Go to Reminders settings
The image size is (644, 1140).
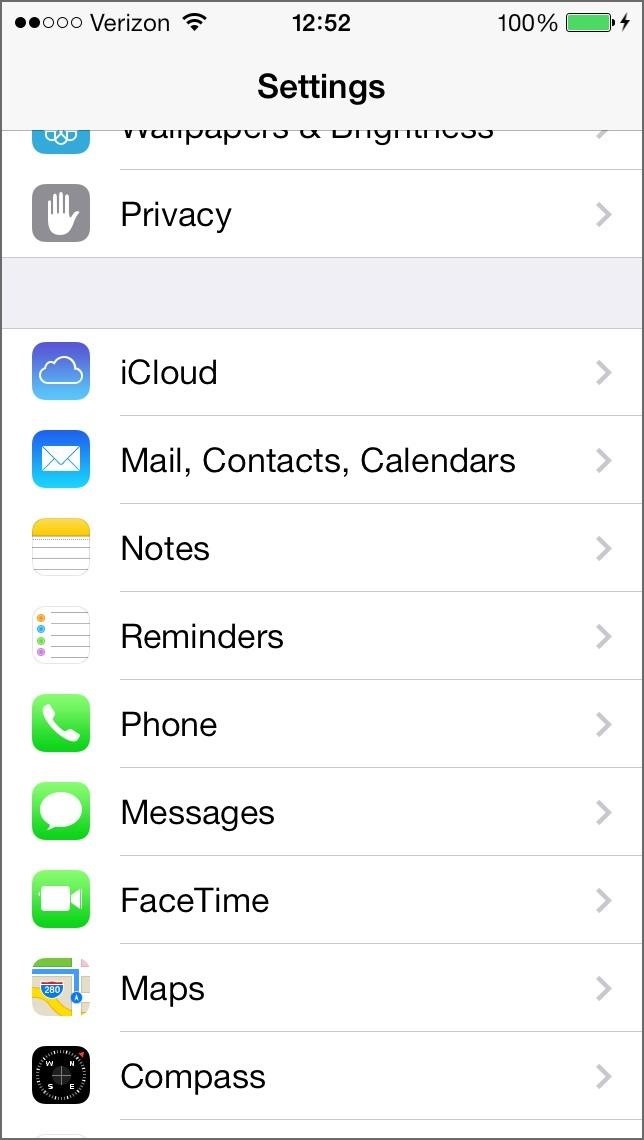click(322, 635)
